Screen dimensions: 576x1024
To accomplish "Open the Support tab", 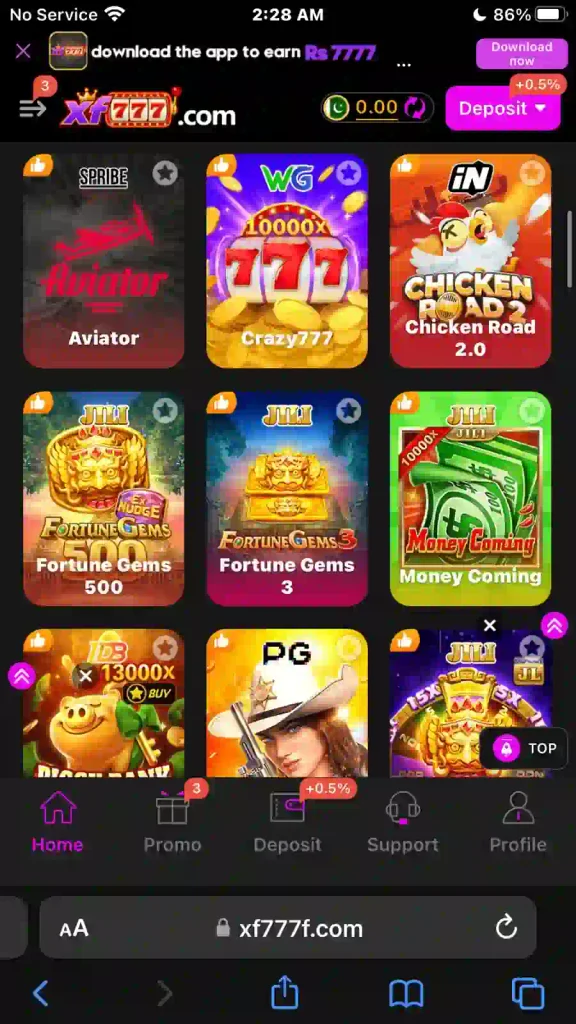I will point(402,822).
